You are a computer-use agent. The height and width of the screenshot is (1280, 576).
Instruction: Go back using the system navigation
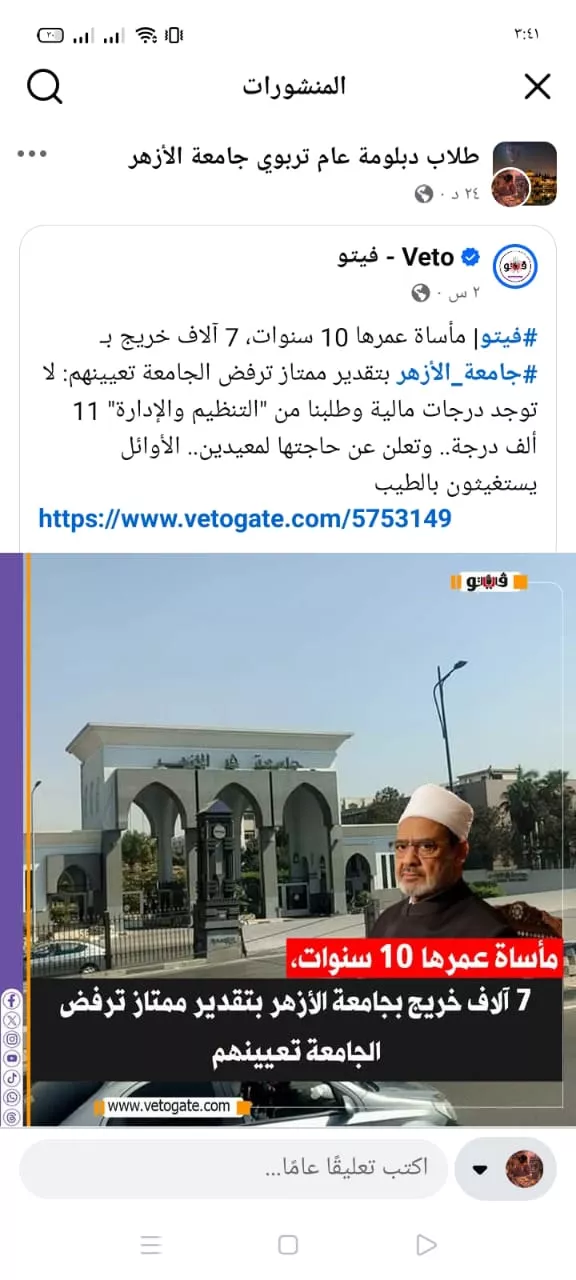[426, 1245]
